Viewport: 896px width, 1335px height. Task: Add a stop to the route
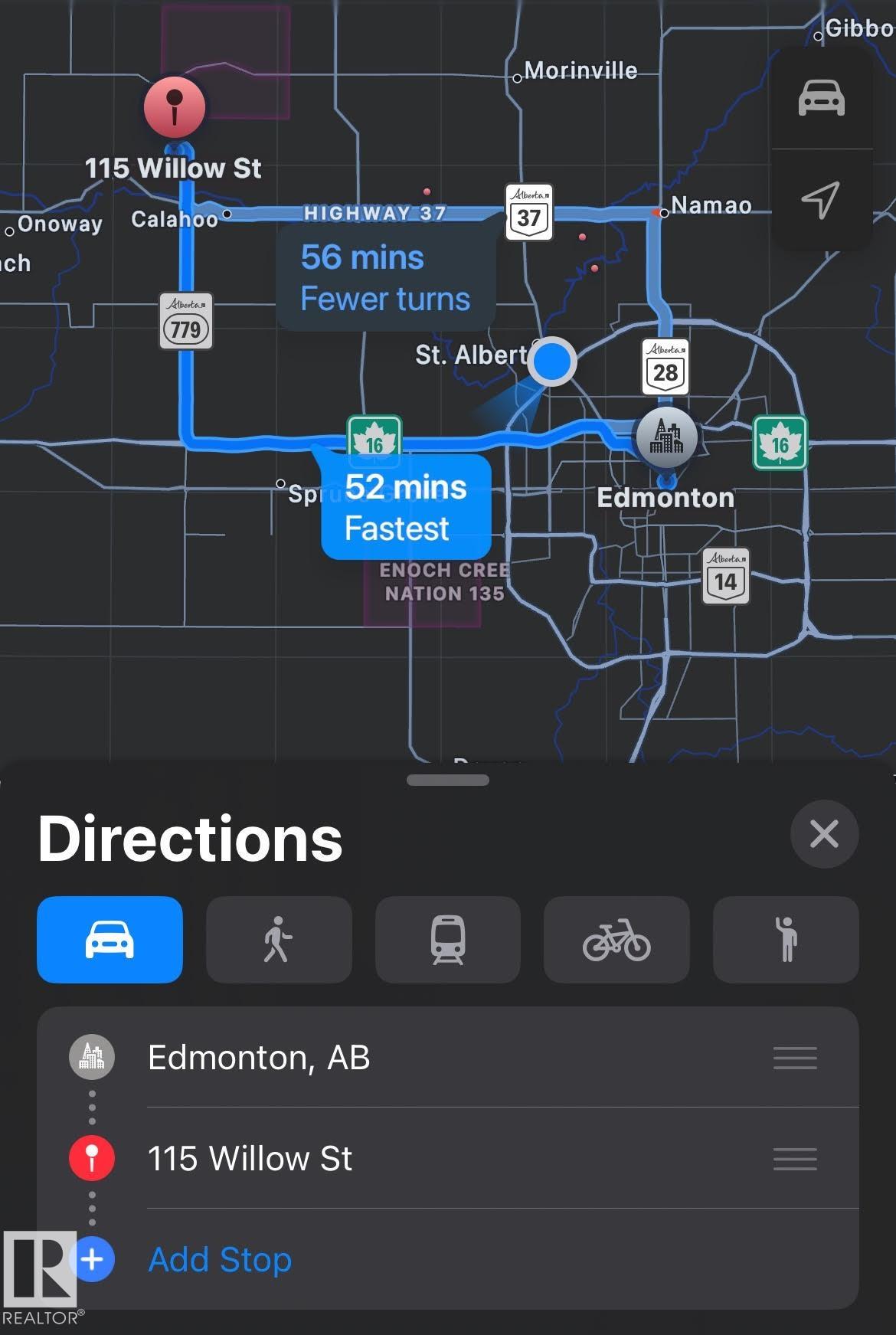(x=220, y=1259)
